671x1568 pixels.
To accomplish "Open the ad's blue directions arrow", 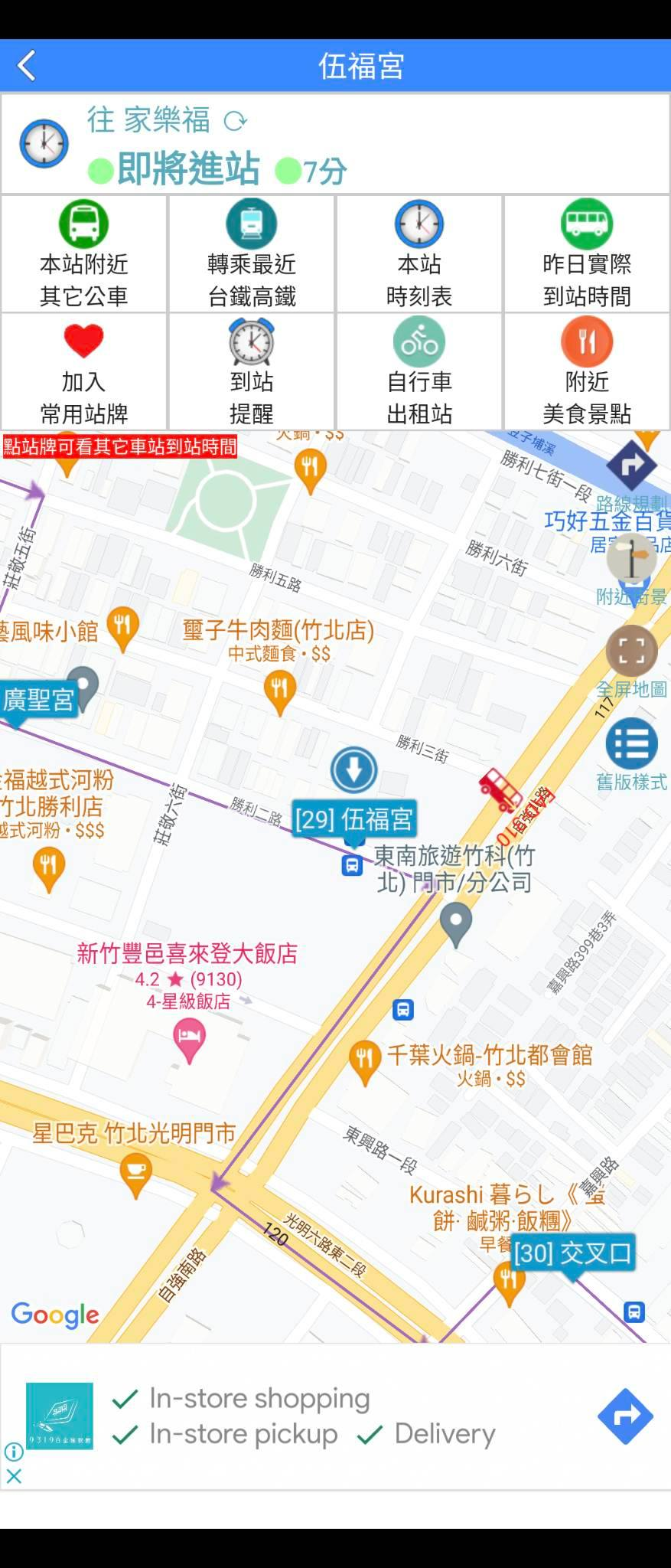I will point(625,1416).
